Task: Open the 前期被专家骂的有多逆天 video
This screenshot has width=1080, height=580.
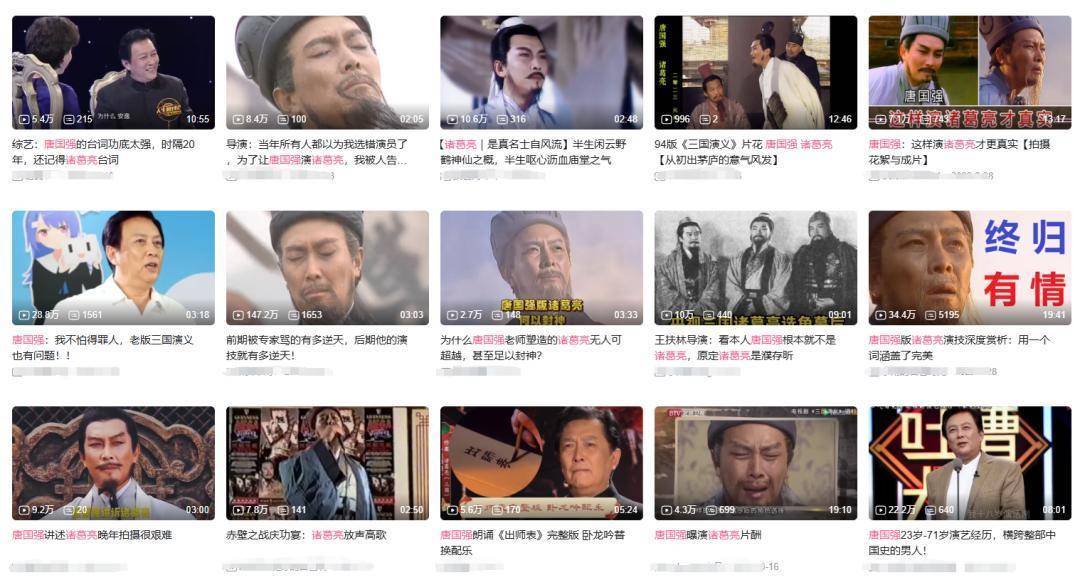Action: tap(327, 267)
